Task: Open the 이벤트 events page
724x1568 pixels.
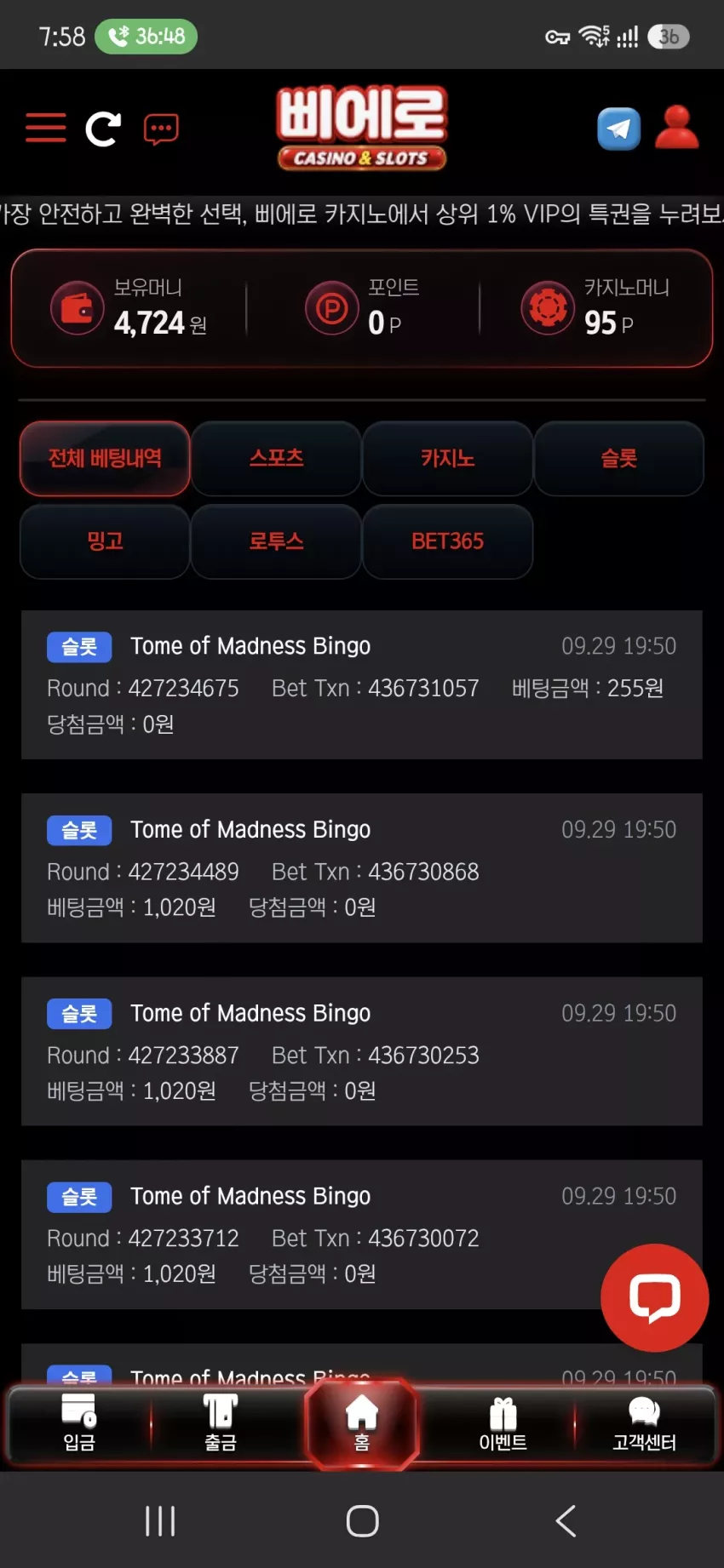Action: [x=503, y=1423]
